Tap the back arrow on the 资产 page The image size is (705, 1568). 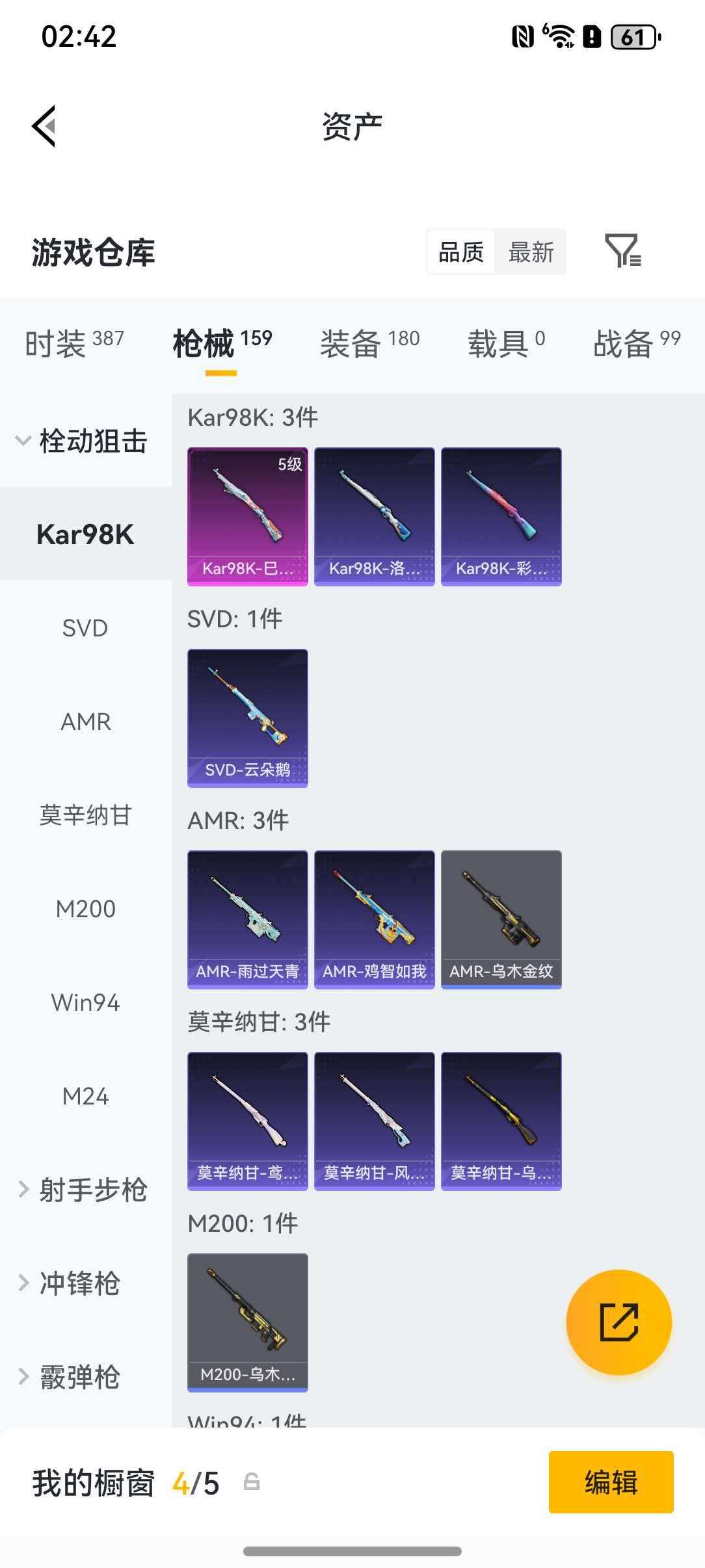point(44,125)
